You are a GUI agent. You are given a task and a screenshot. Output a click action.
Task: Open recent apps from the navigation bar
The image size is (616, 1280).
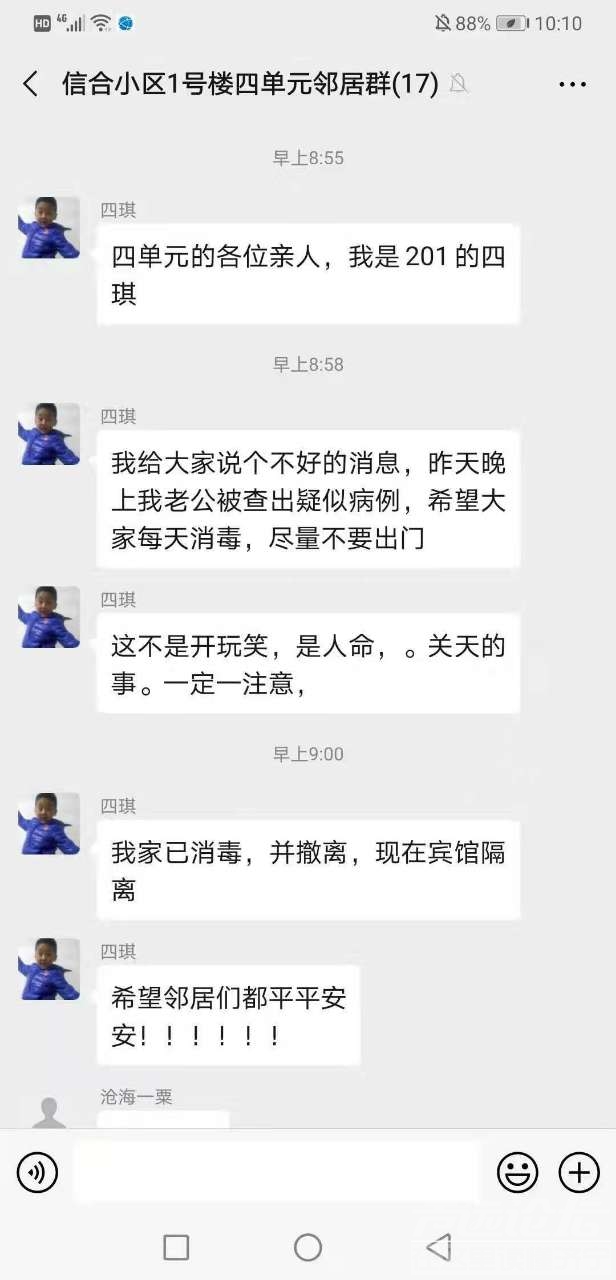tap(176, 1246)
